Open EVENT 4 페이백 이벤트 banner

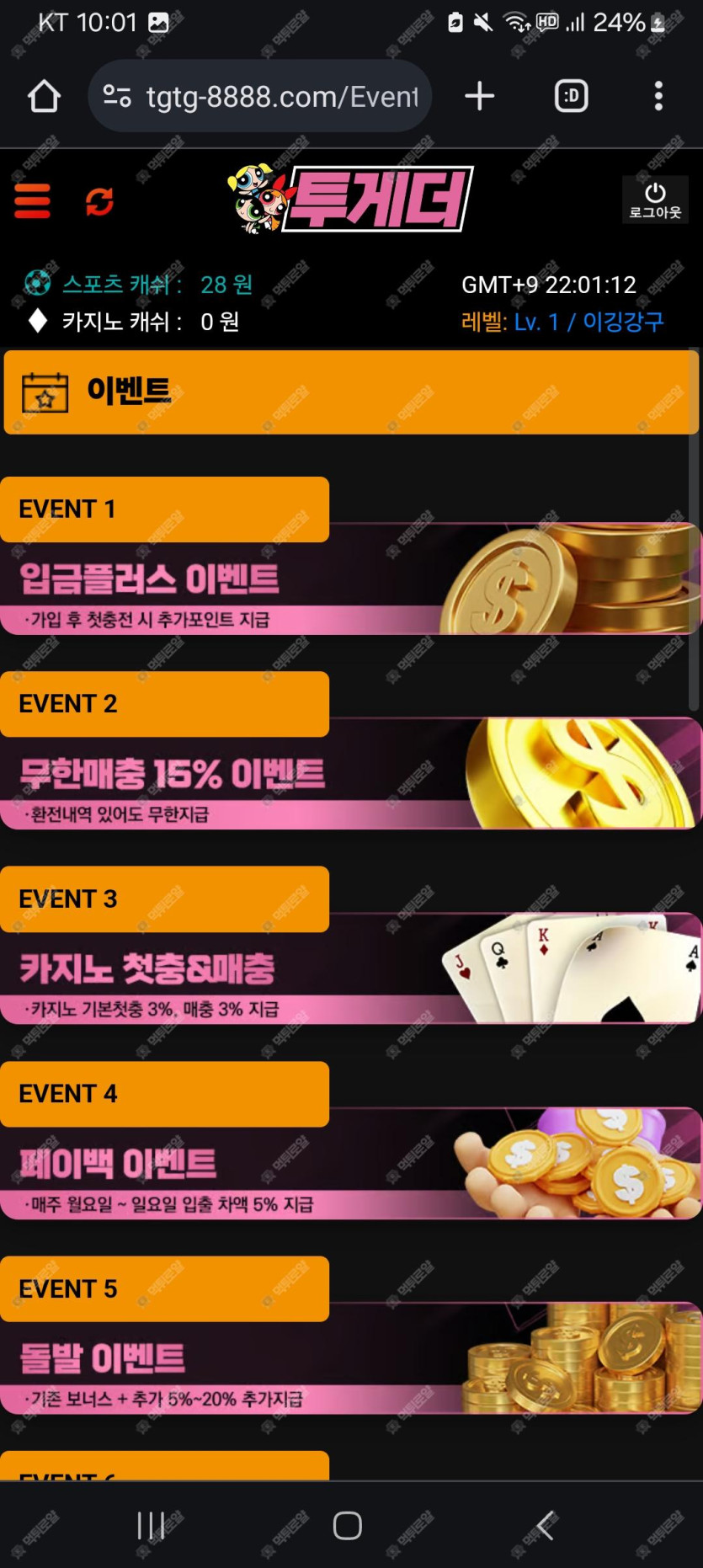(x=349, y=1163)
